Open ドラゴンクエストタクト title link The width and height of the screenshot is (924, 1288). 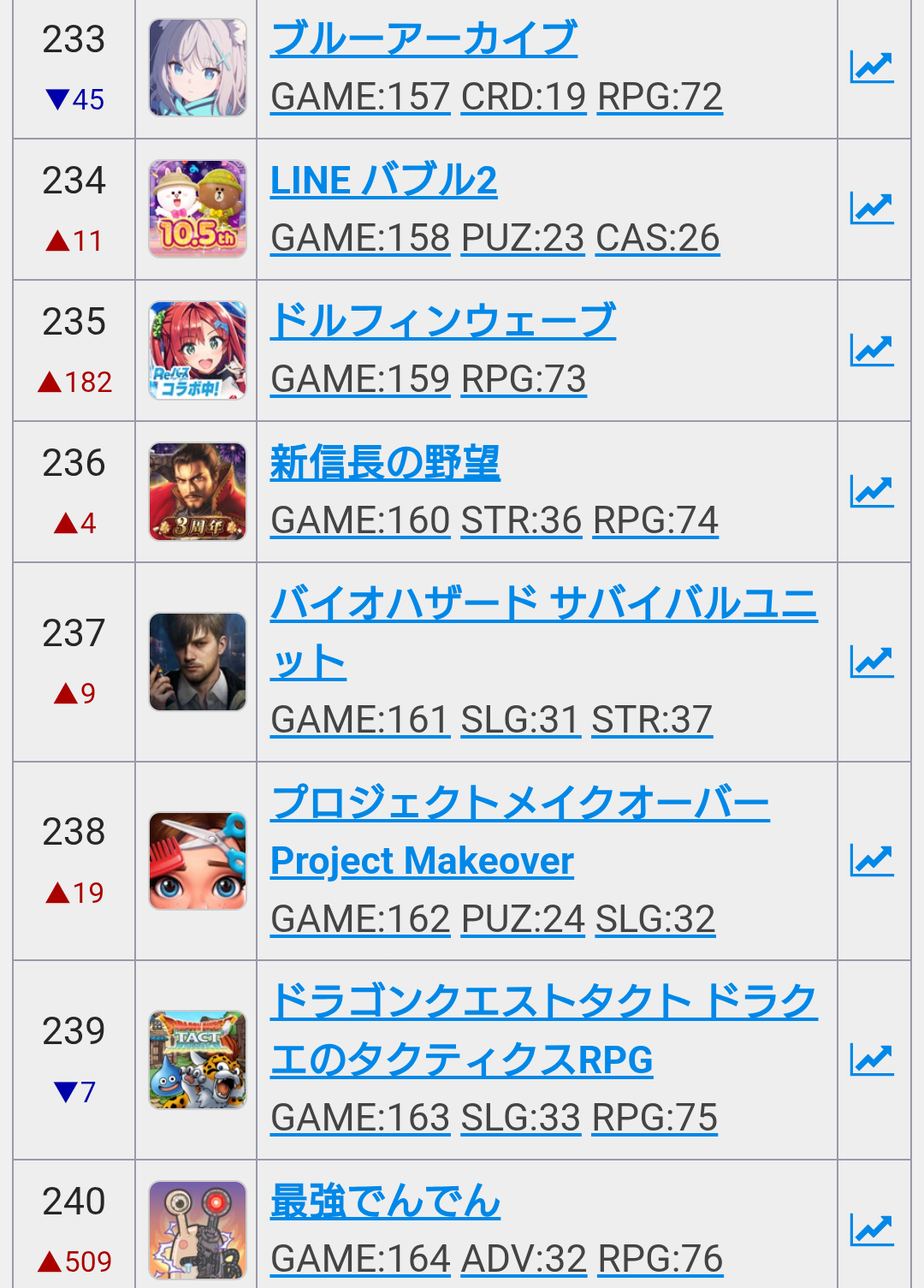543,1002
